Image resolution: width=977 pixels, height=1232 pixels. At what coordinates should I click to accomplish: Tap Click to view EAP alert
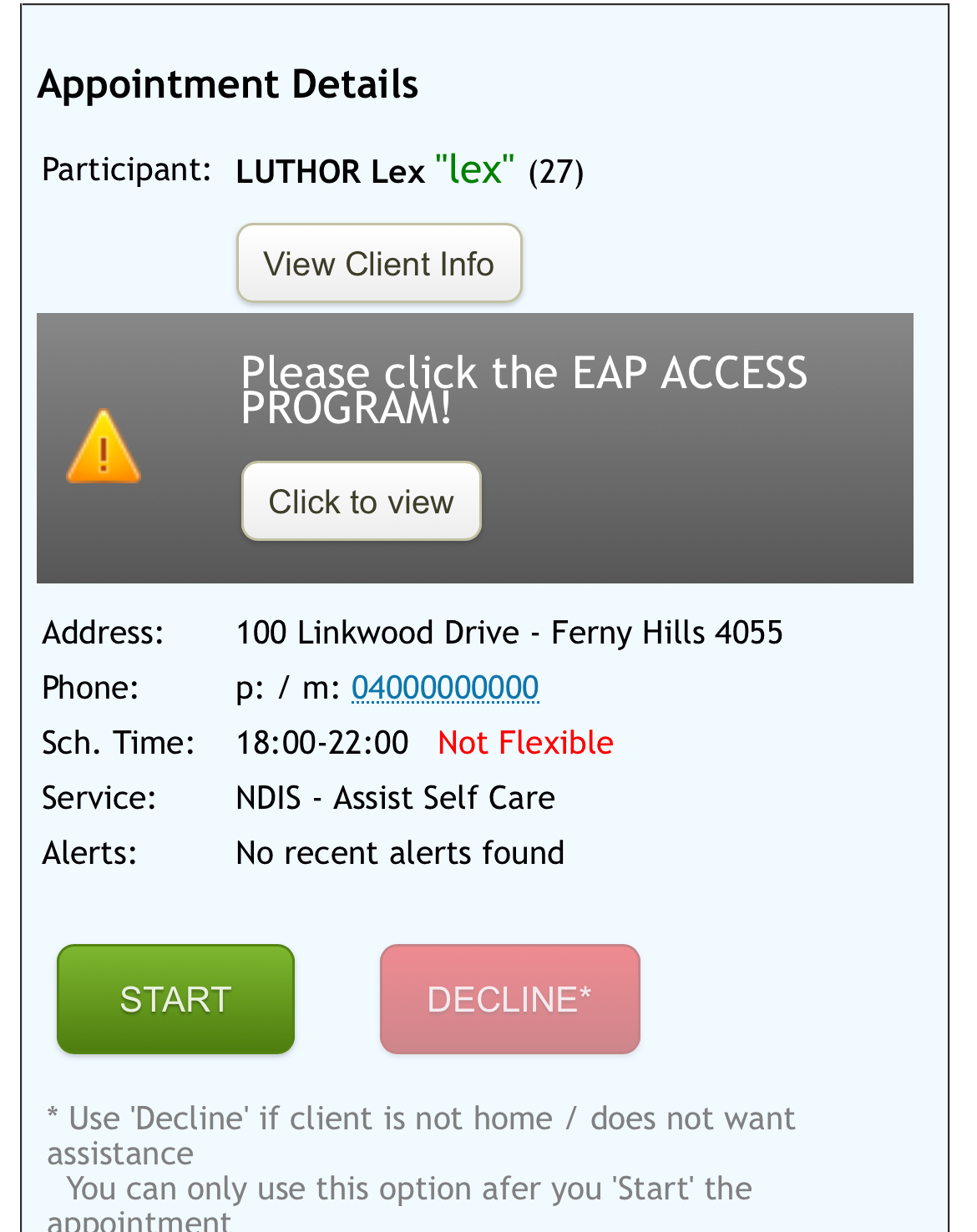(x=361, y=502)
